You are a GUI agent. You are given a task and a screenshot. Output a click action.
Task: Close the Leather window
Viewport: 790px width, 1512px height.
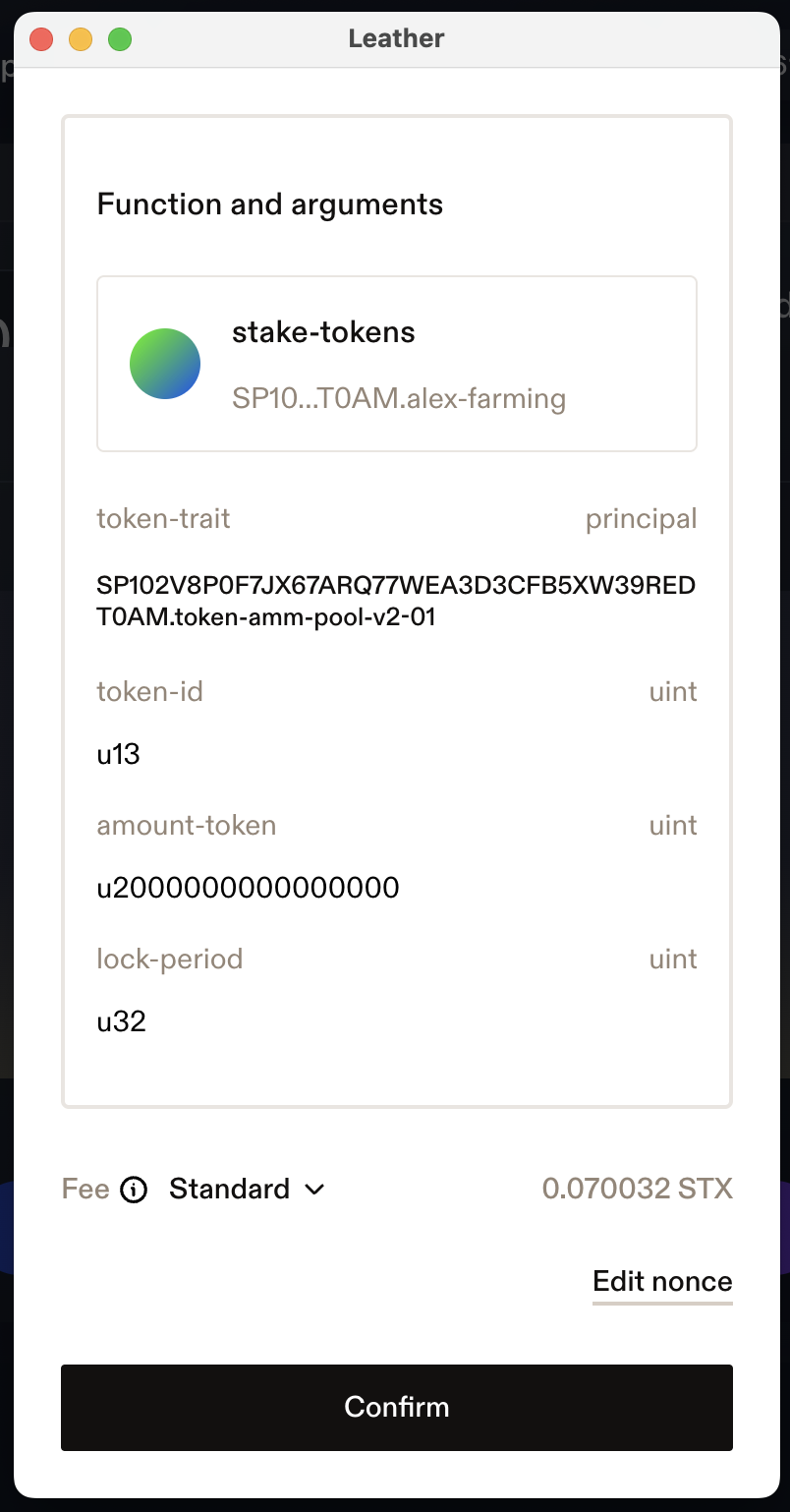click(41, 40)
